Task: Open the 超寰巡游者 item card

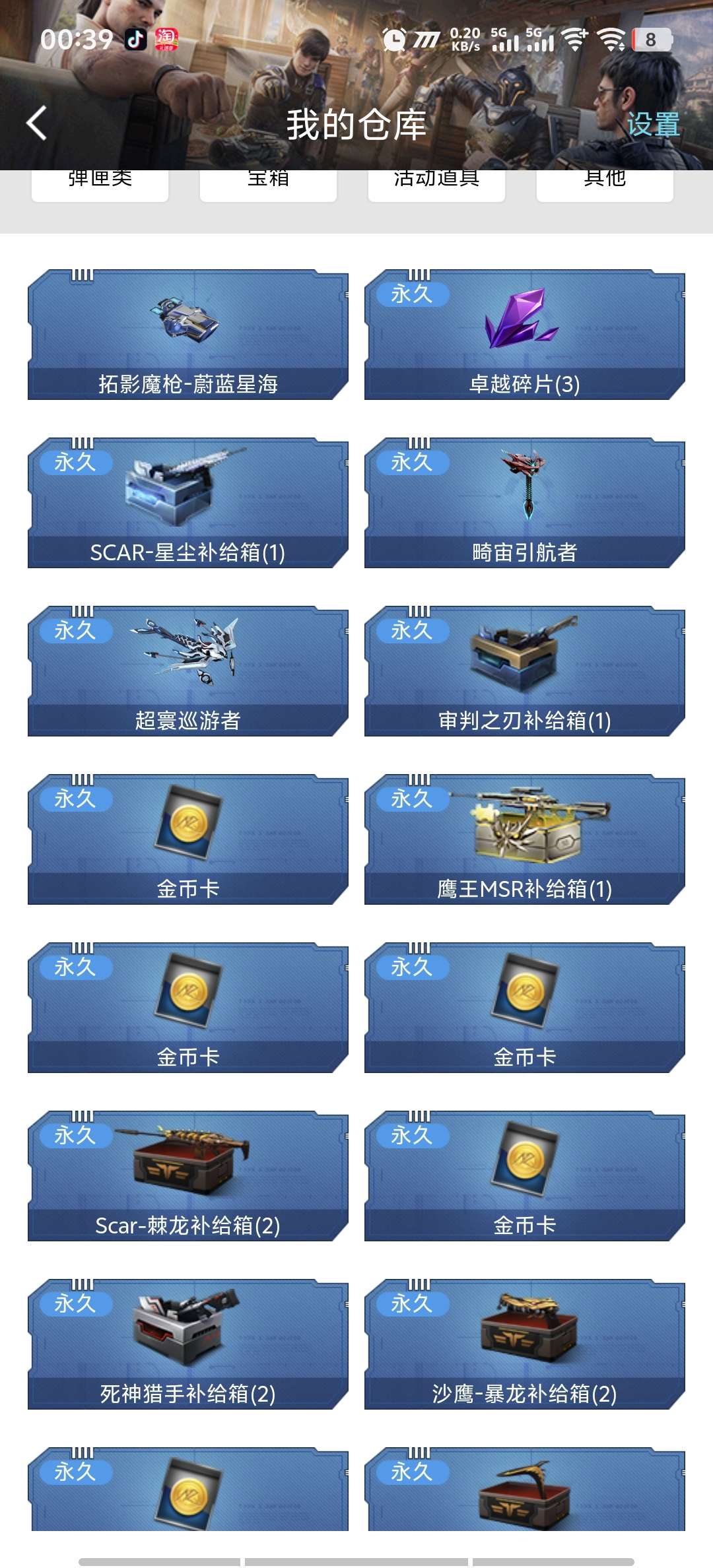Action: tap(188, 670)
